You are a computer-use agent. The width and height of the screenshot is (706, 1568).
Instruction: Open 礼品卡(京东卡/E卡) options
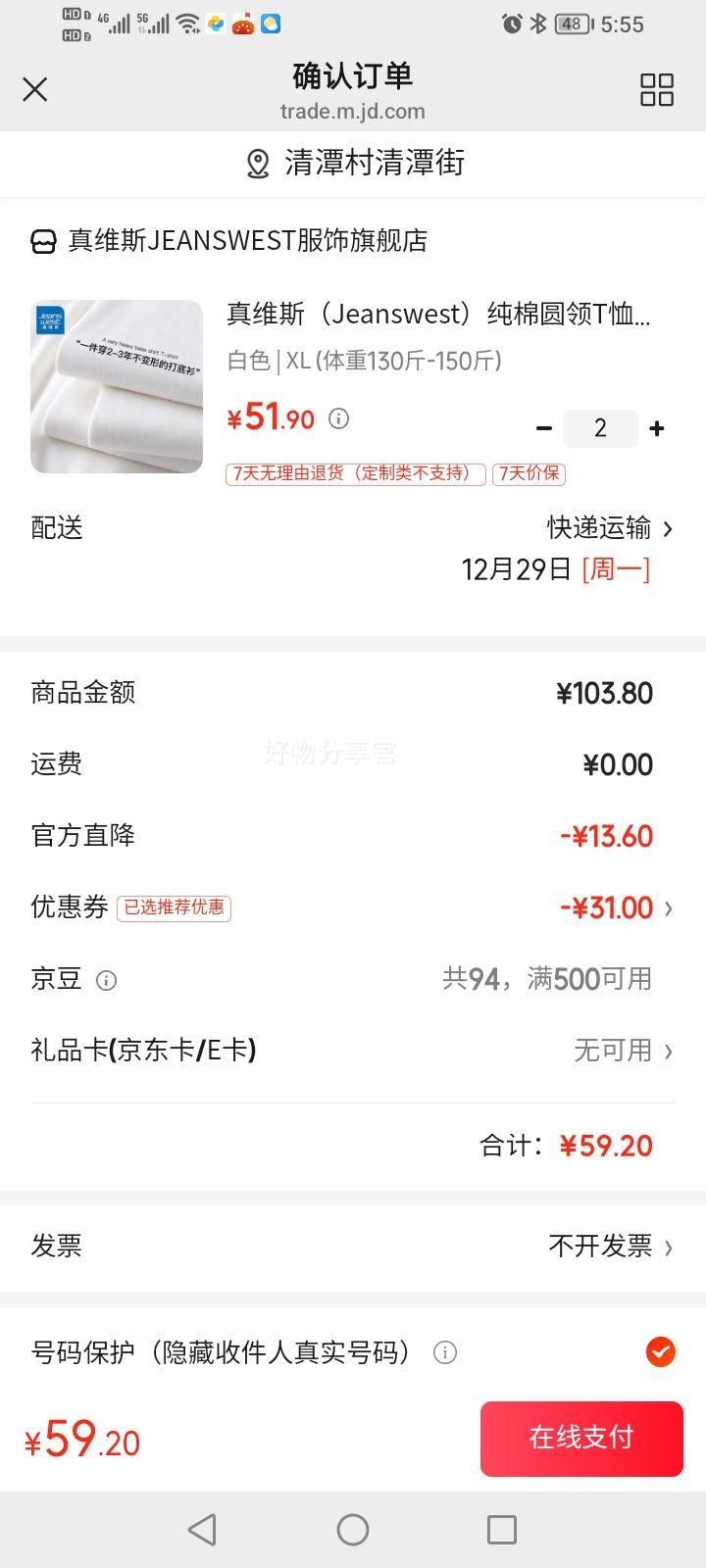coord(624,1051)
